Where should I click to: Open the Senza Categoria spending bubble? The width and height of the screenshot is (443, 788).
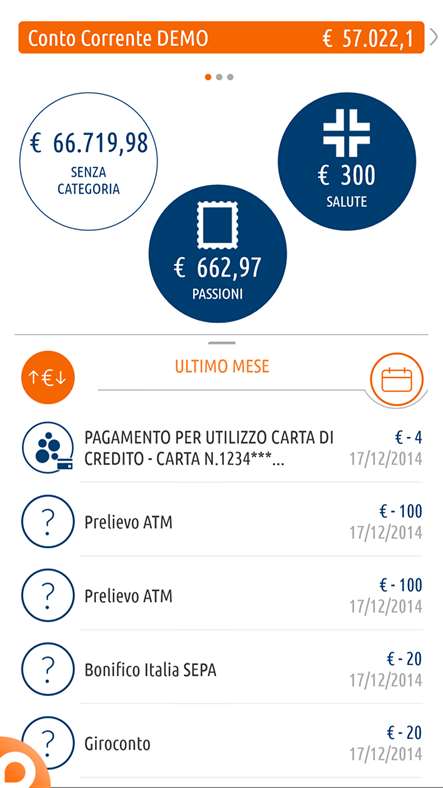click(x=88, y=161)
